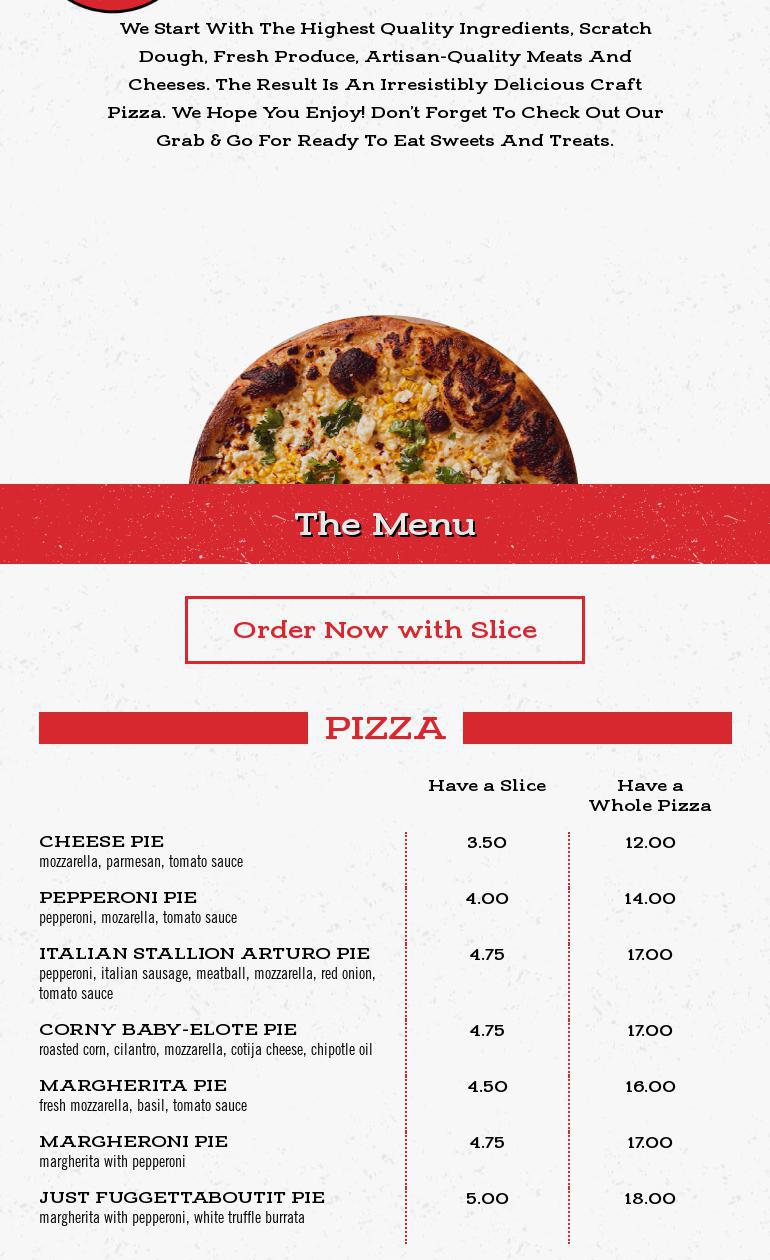Tap the Order Now with Slice button

(x=385, y=630)
